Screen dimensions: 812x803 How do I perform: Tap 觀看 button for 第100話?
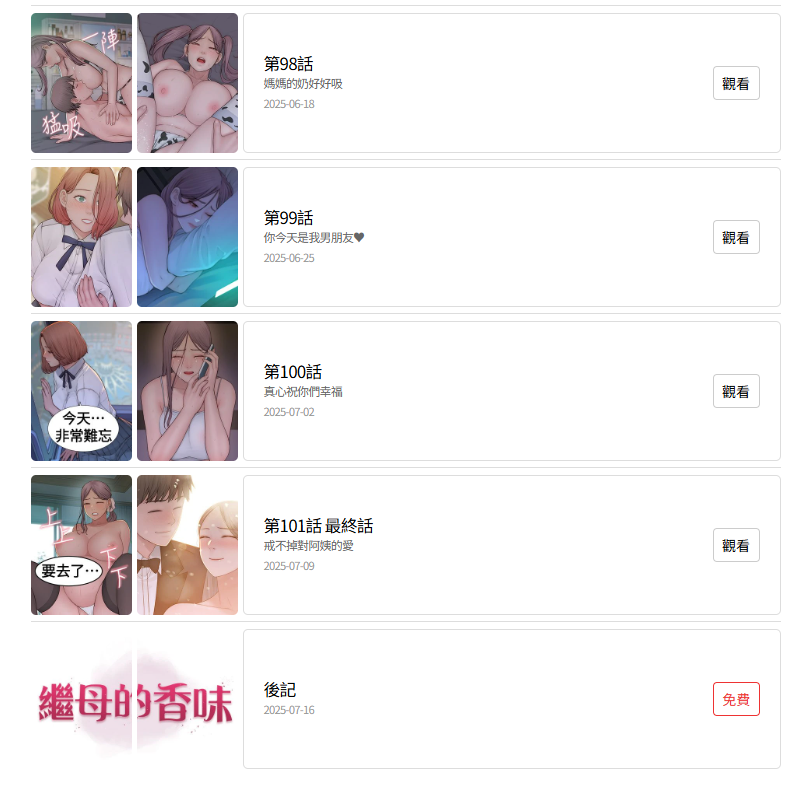(x=735, y=391)
